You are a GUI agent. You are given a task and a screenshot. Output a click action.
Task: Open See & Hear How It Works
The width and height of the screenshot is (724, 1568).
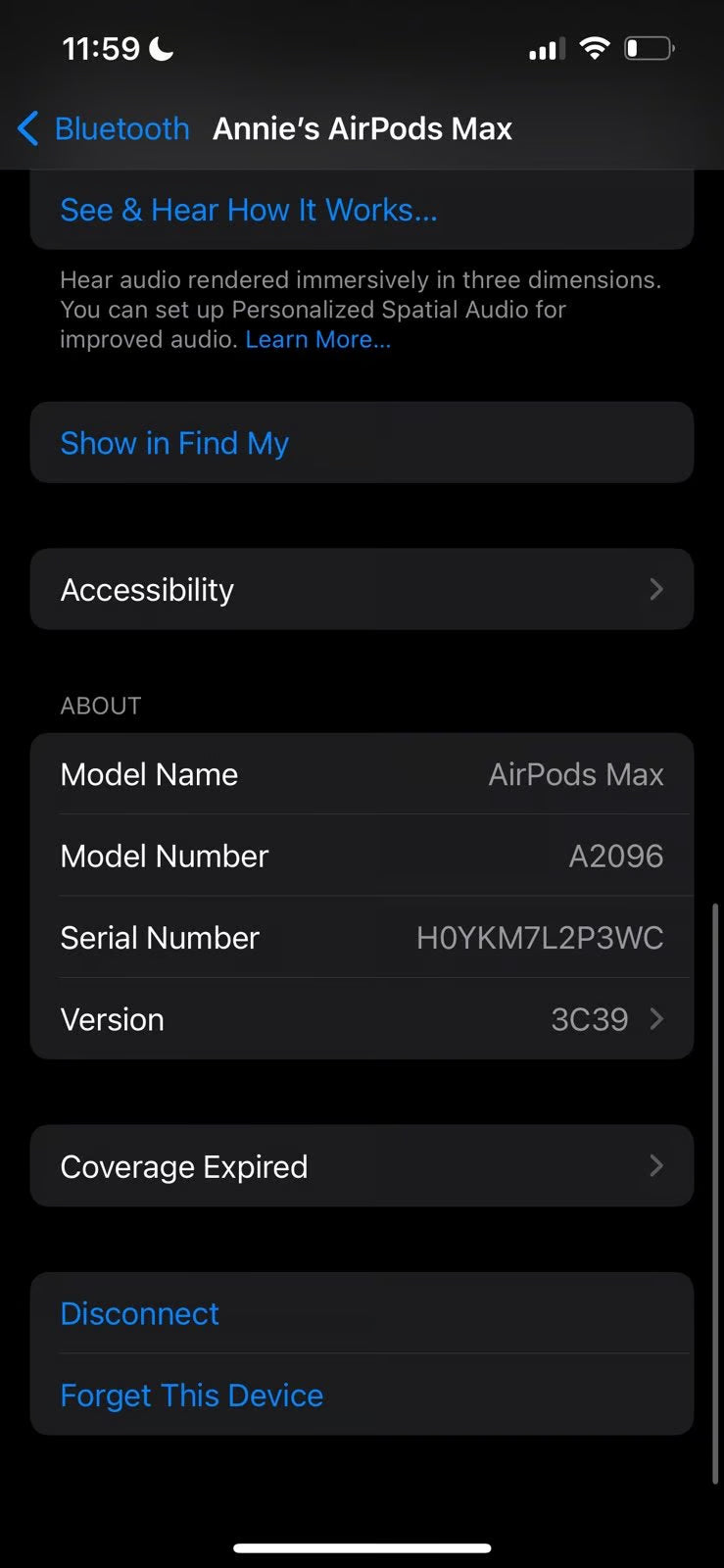[x=249, y=209]
